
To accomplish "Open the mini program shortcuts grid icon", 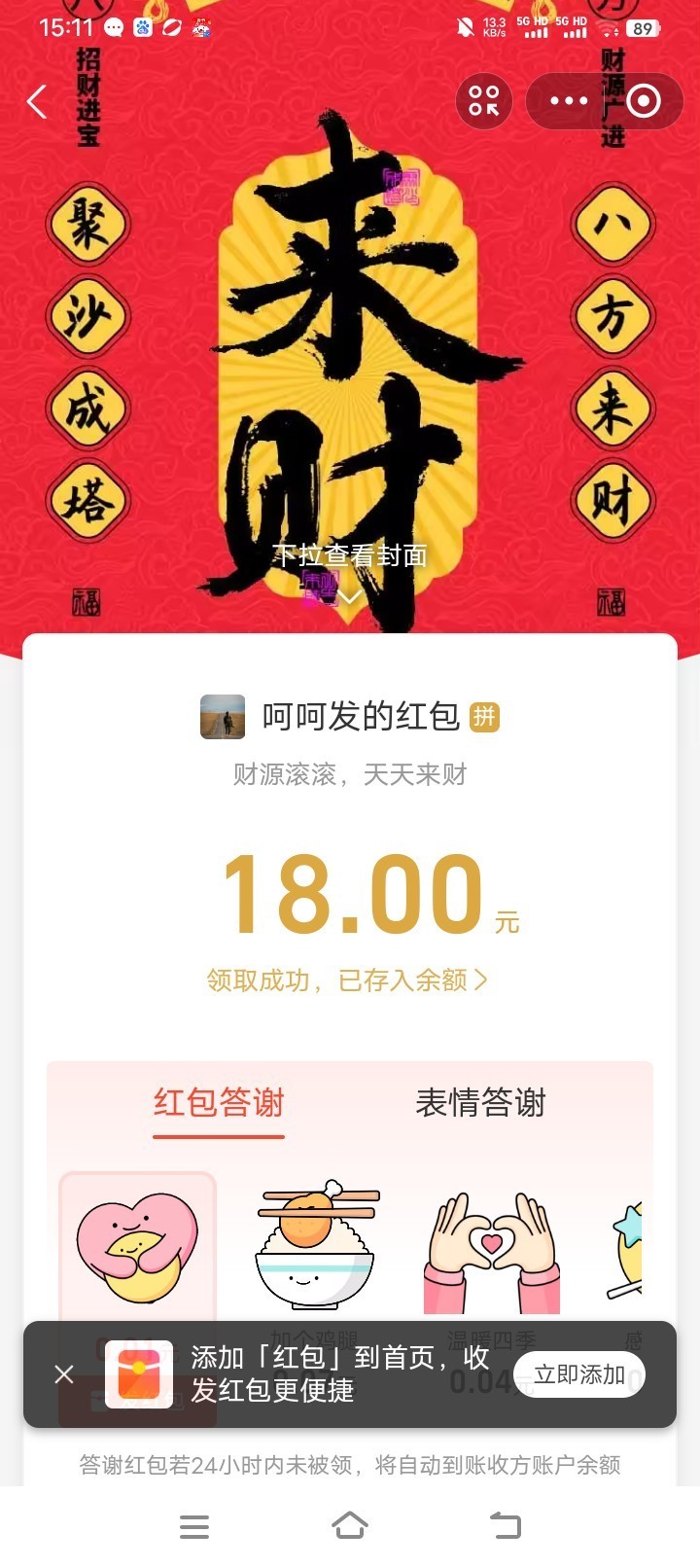I will (x=483, y=101).
